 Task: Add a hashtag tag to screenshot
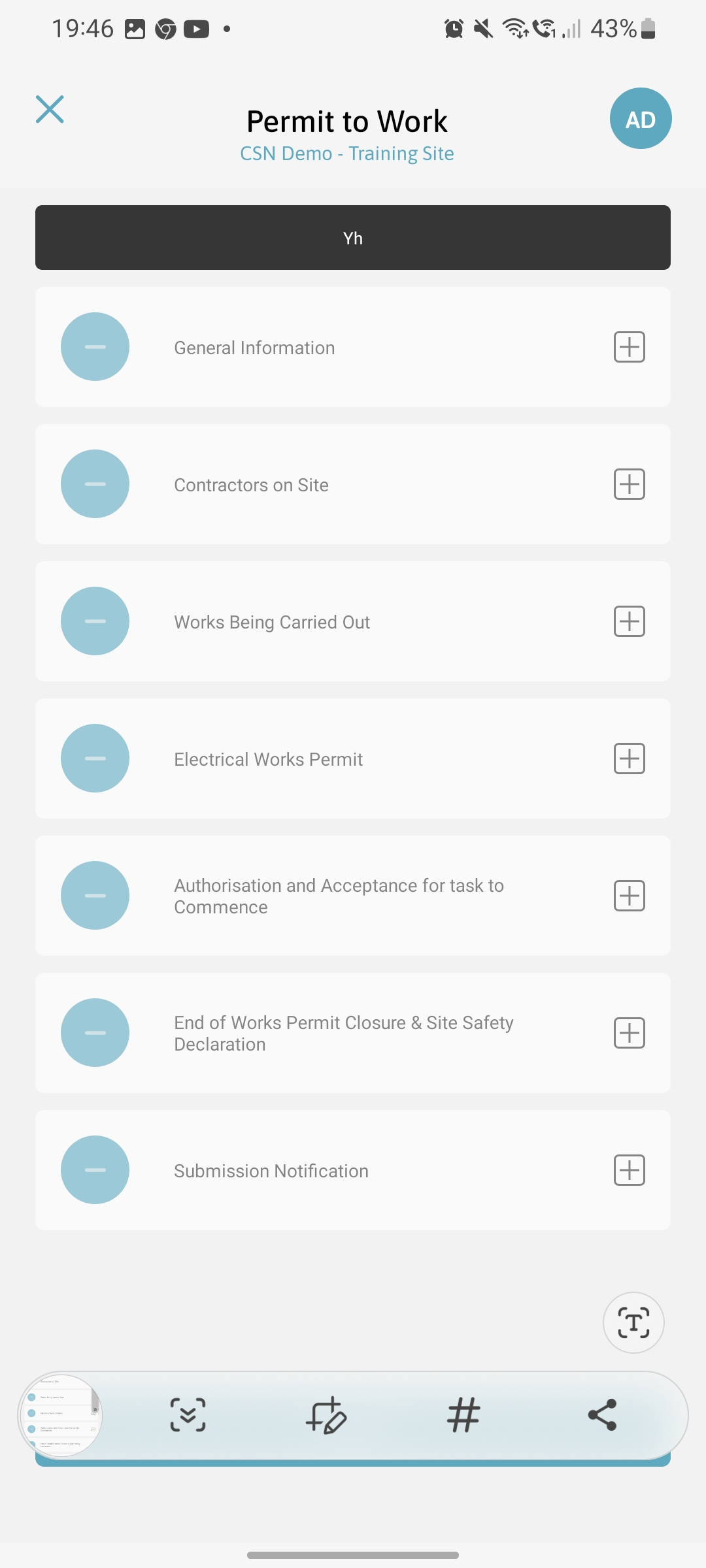point(464,1415)
